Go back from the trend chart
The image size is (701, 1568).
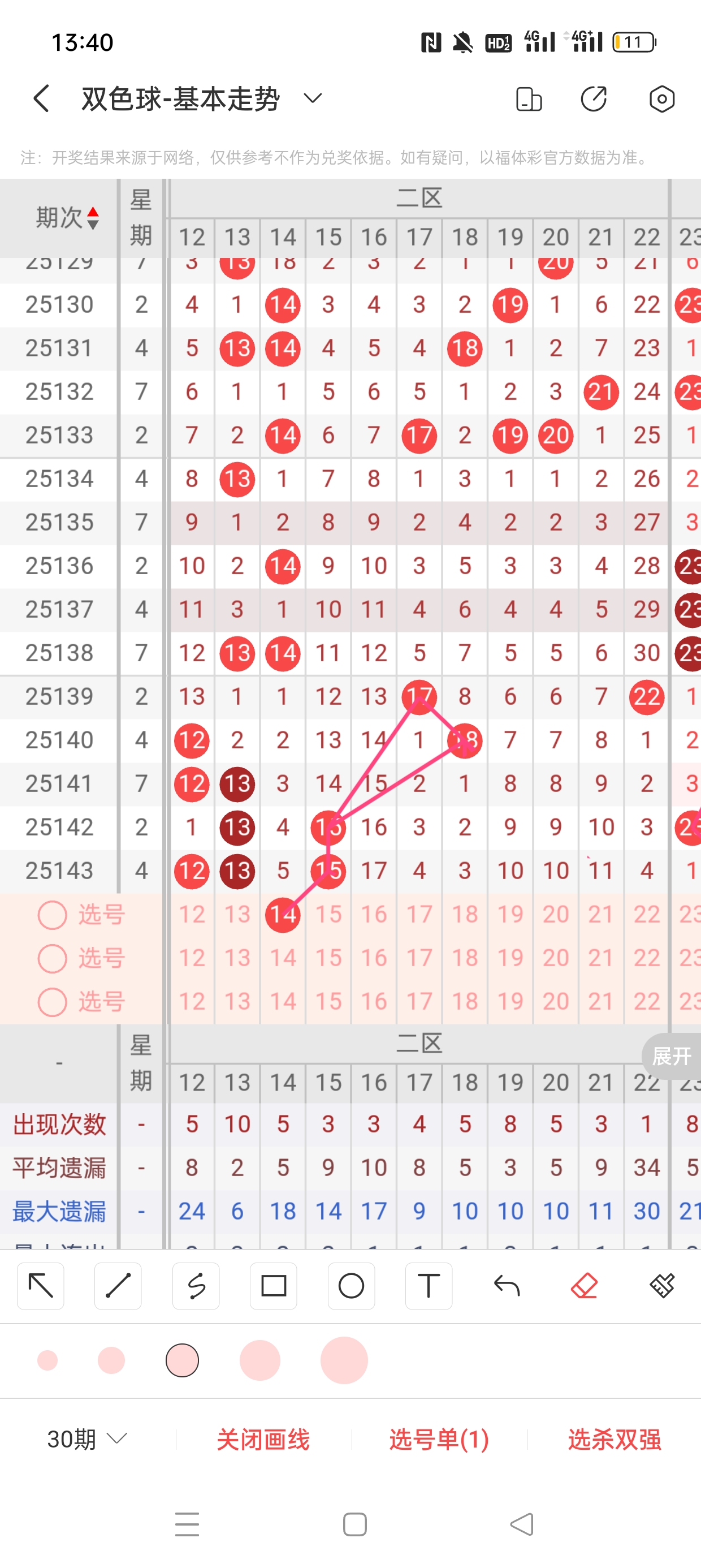tap(41, 98)
